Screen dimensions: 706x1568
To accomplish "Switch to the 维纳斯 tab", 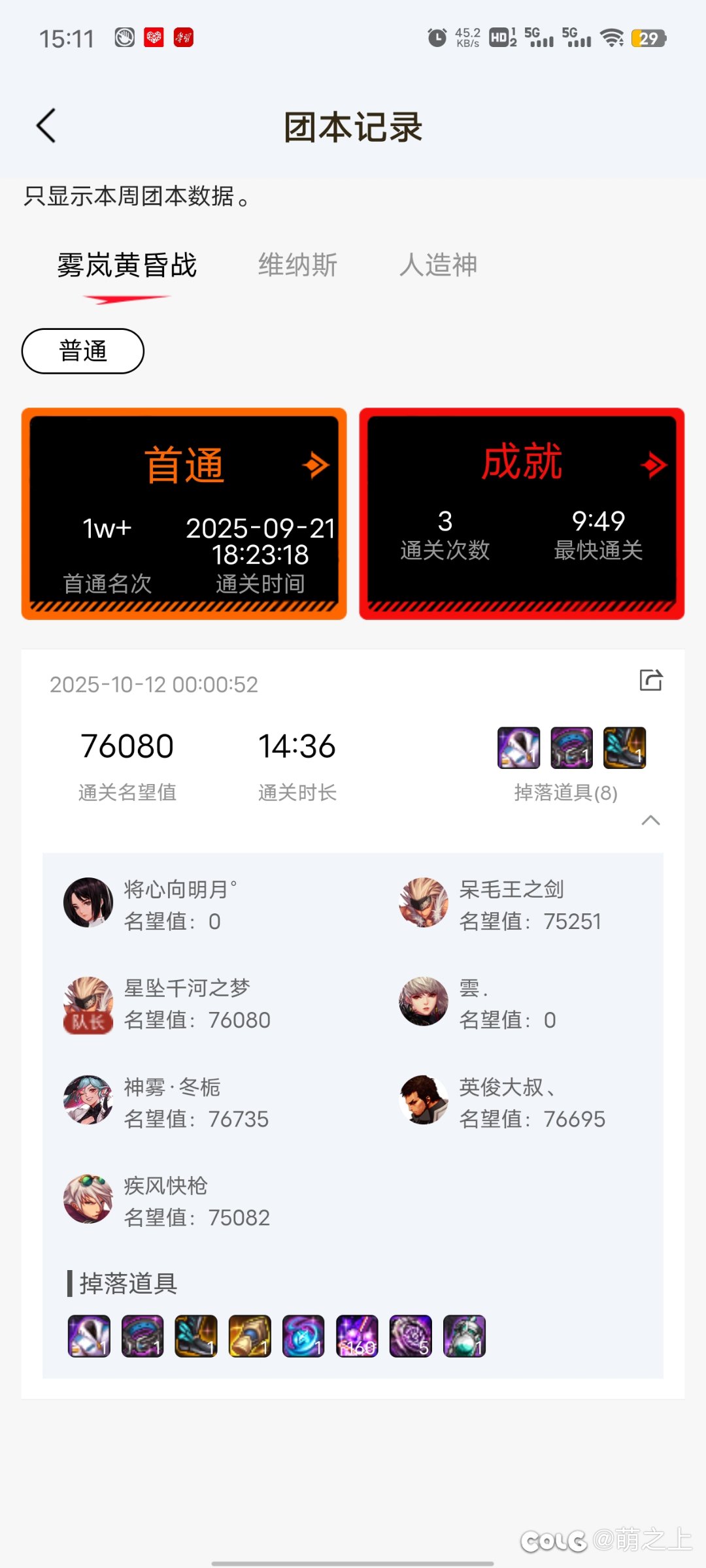I will pos(297,265).
